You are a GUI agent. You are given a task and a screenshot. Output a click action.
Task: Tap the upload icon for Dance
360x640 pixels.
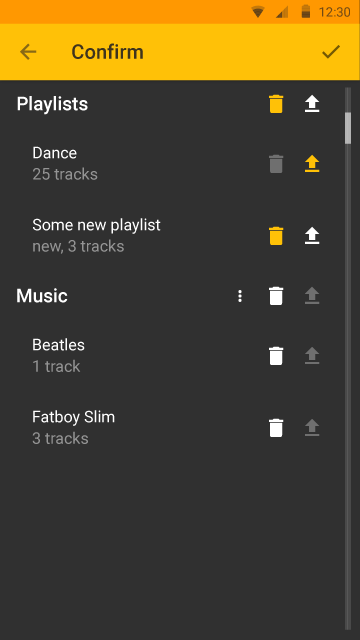point(312,164)
